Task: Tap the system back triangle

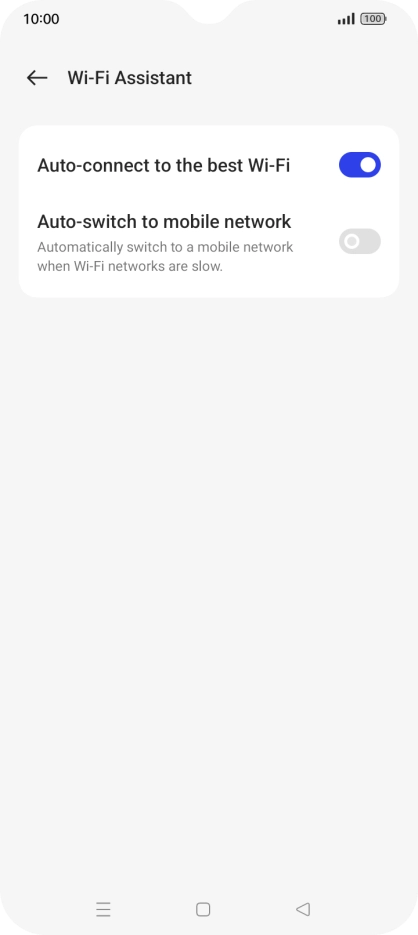Action: point(303,909)
